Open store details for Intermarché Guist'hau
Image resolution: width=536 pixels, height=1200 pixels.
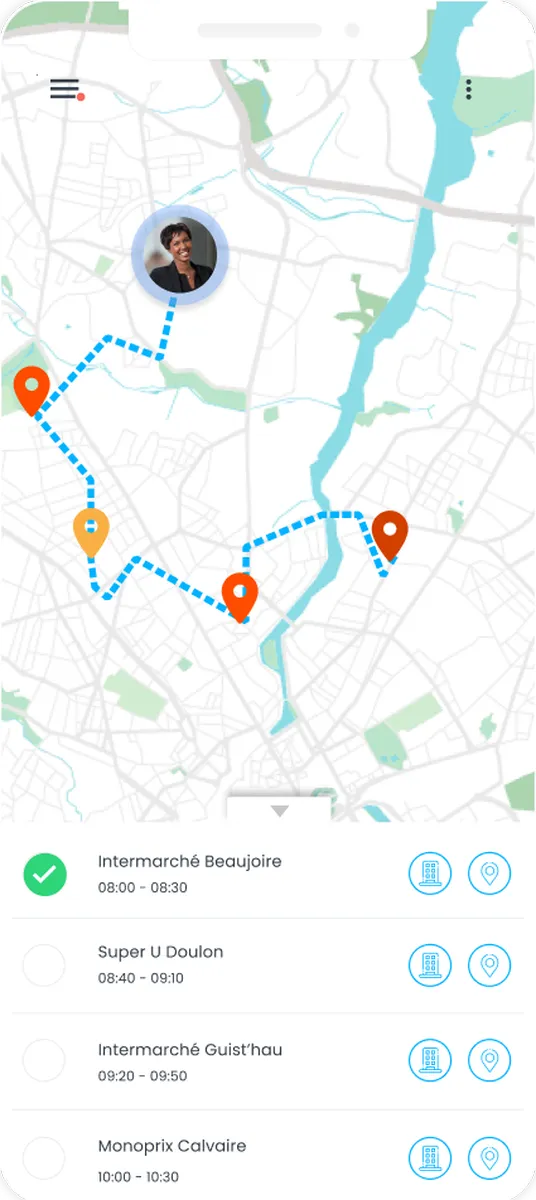pos(430,1061)
